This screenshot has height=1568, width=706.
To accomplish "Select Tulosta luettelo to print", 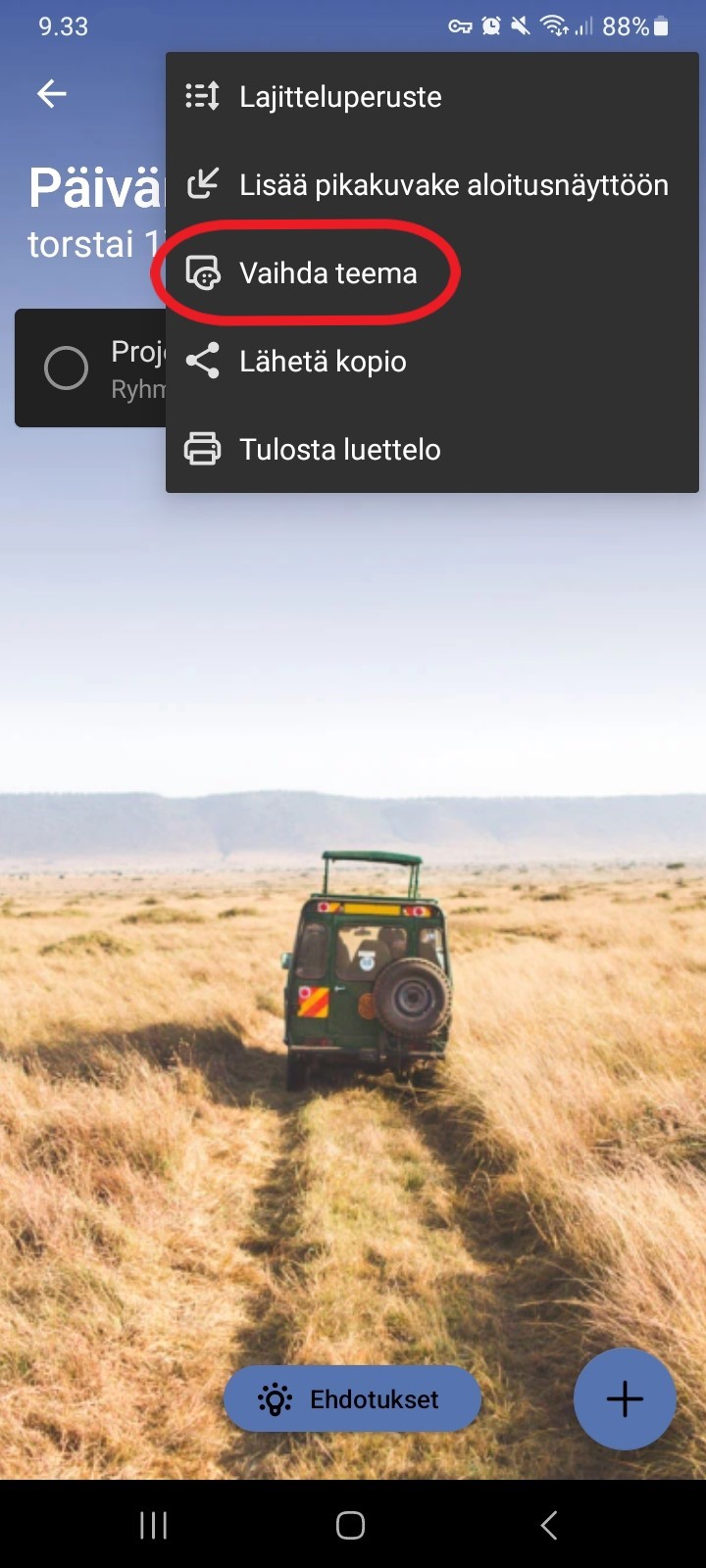I will [431, 449].
